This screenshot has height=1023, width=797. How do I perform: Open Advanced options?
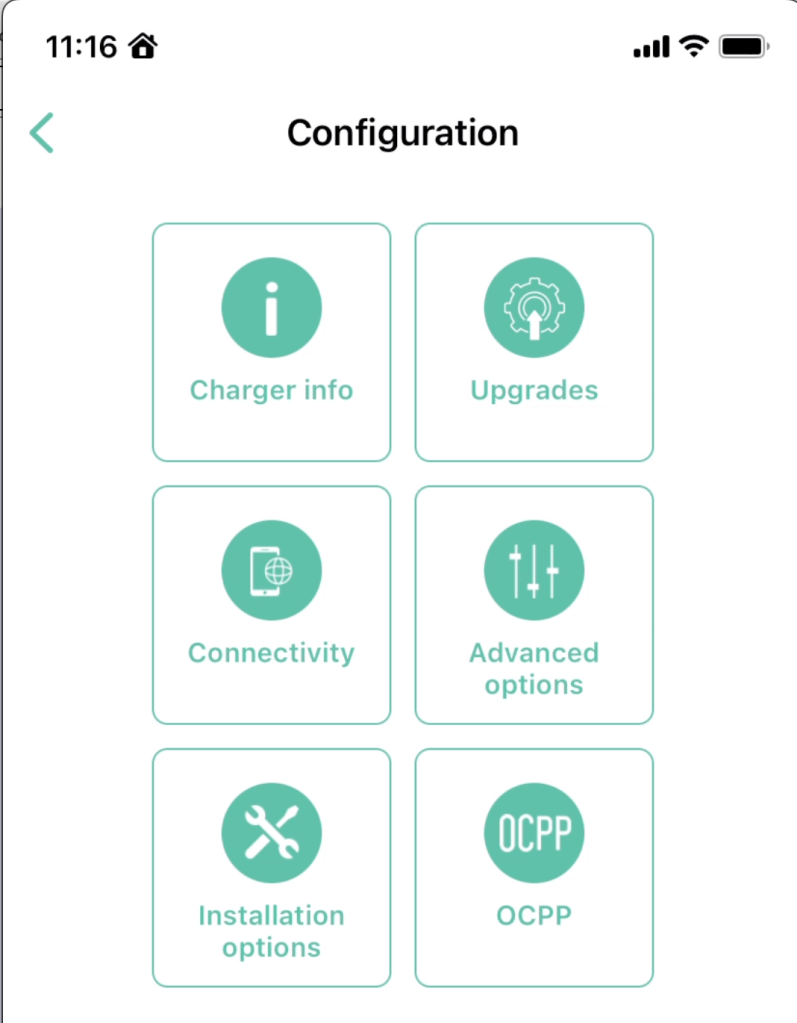point(534,605)
